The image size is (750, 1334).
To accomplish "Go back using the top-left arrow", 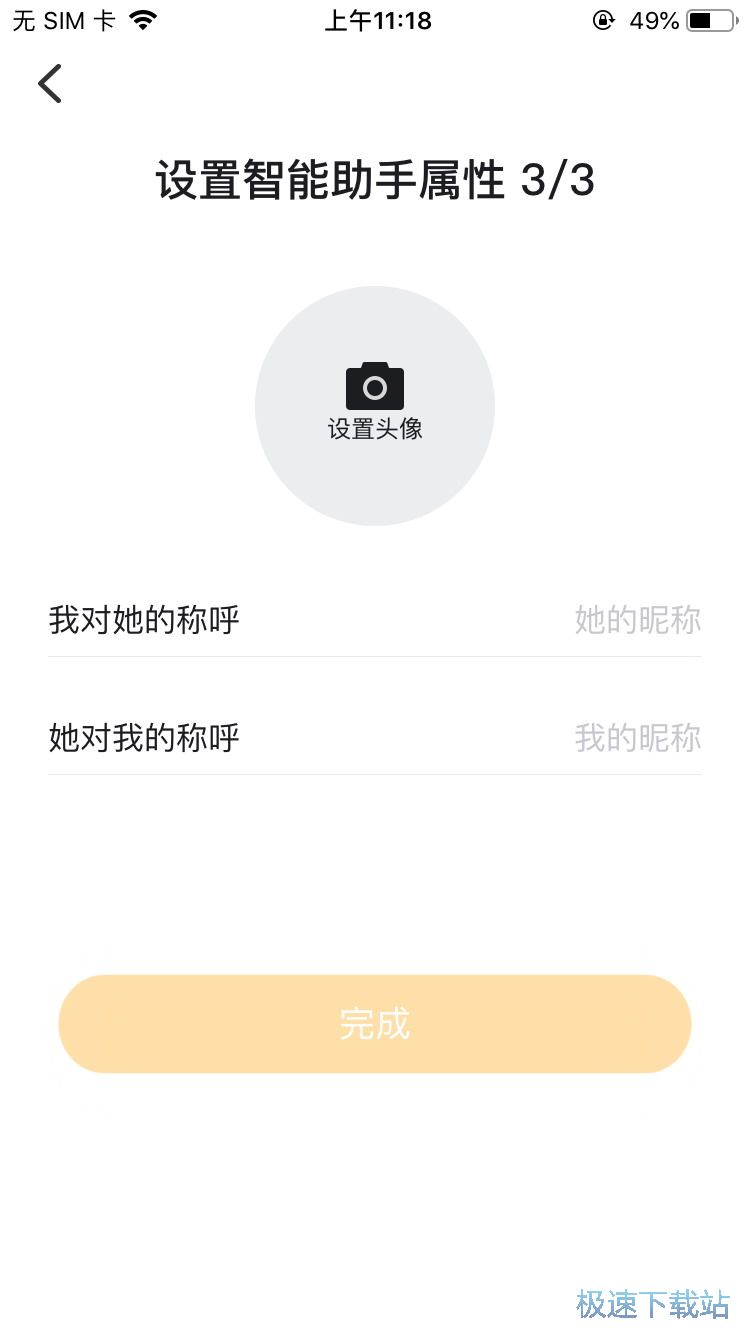I will click(50, 84).
